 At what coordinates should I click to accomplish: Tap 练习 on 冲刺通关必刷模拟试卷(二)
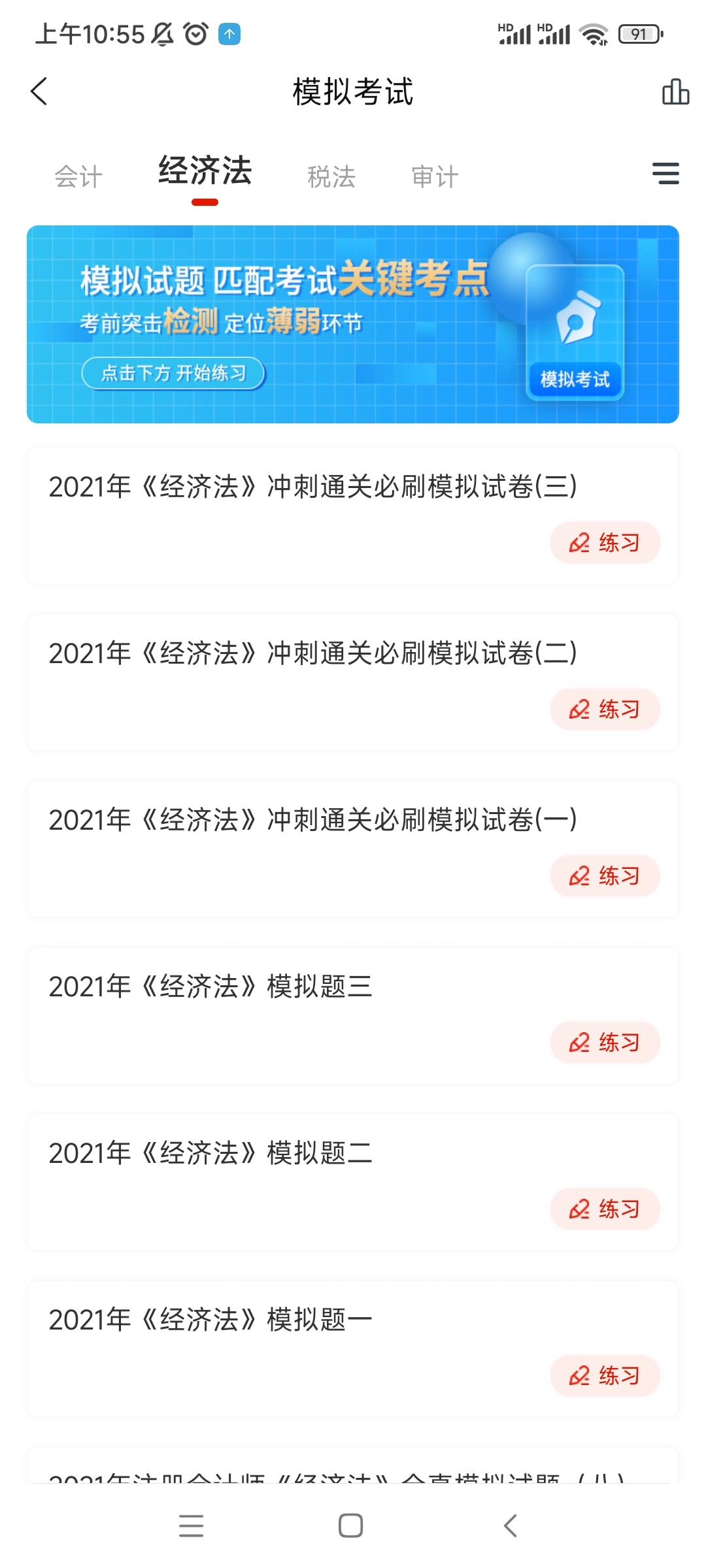tap(605, 709)
